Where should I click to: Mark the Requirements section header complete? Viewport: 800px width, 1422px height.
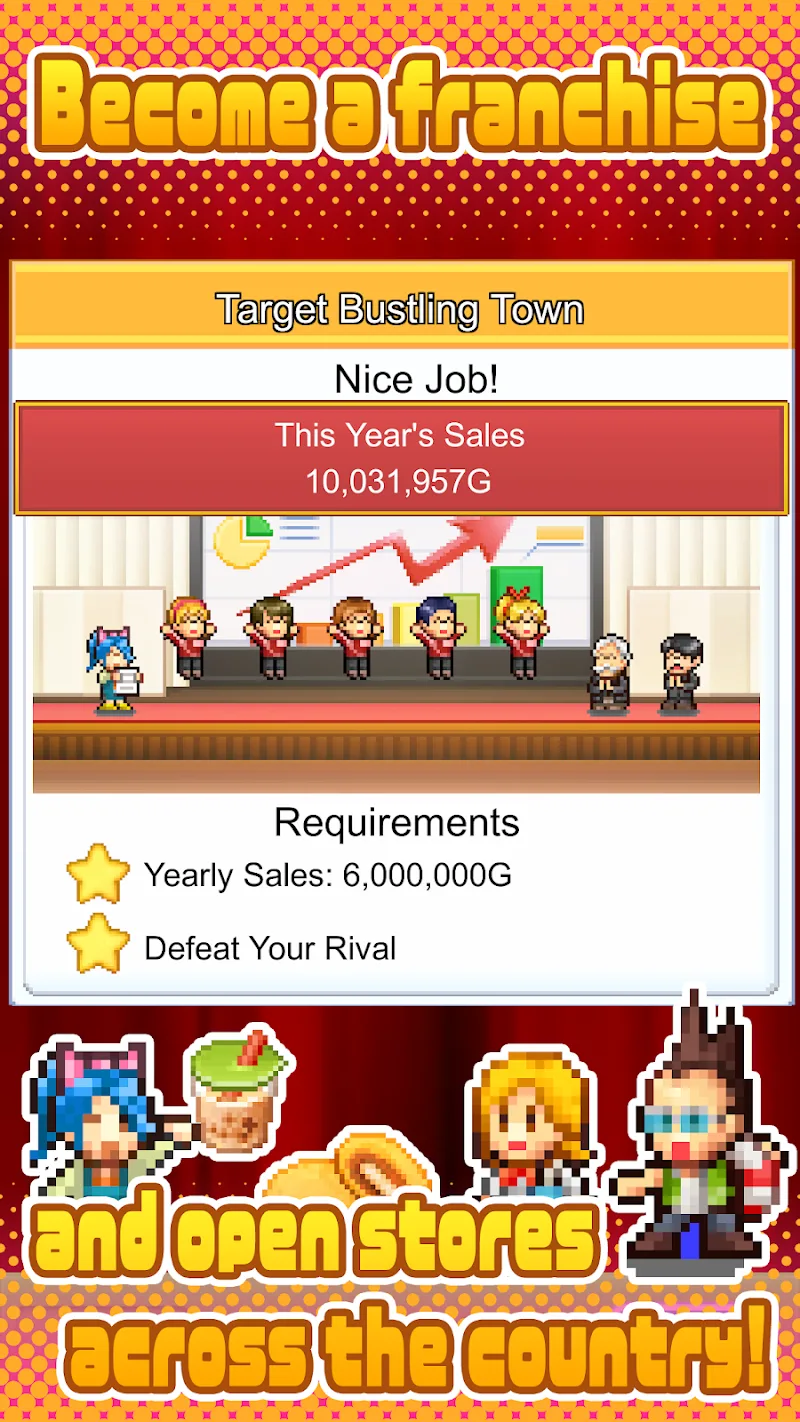click(398, 823)
